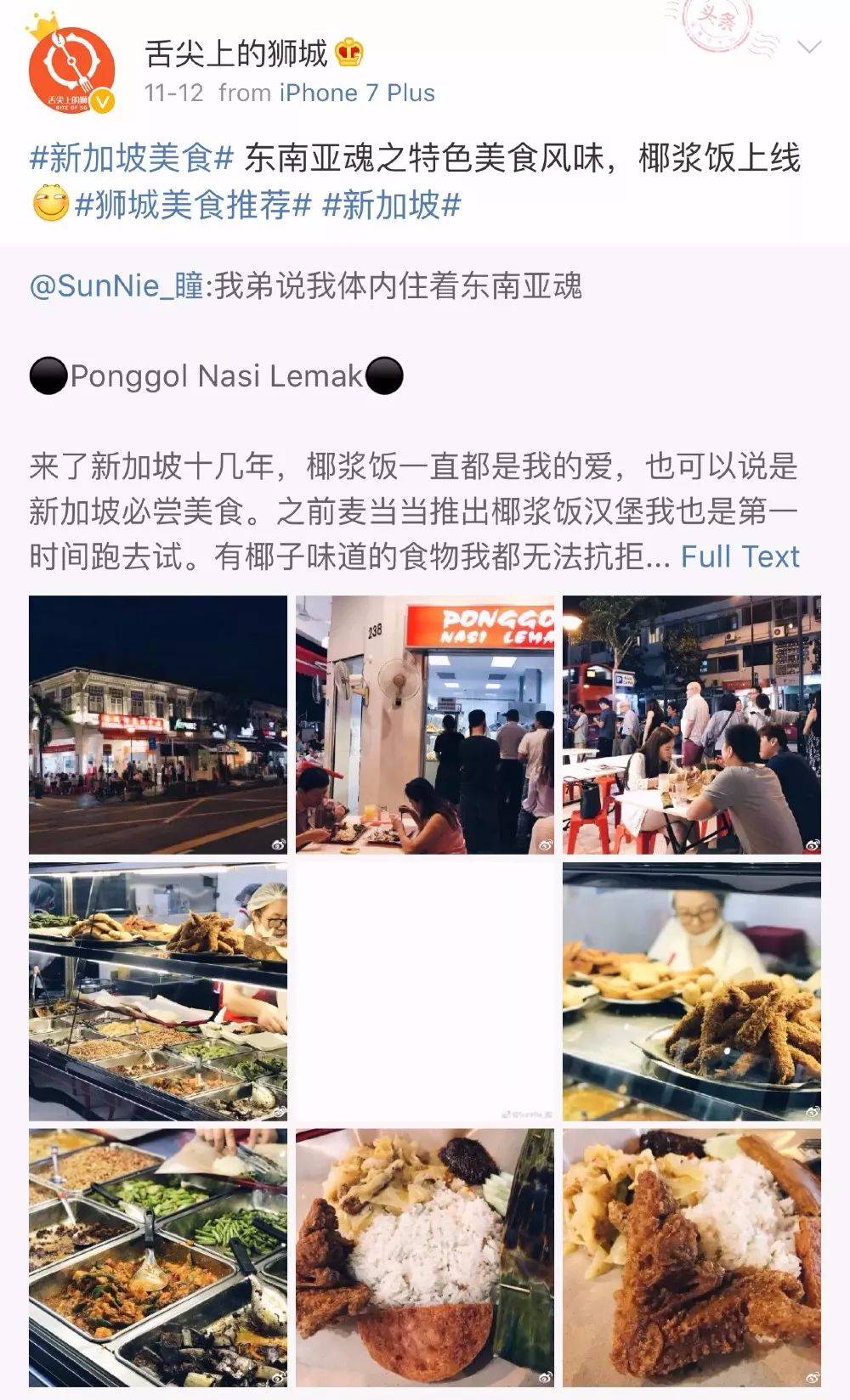
Task: Open the iPhone 7 Plus source link
Action: (357, 93)
